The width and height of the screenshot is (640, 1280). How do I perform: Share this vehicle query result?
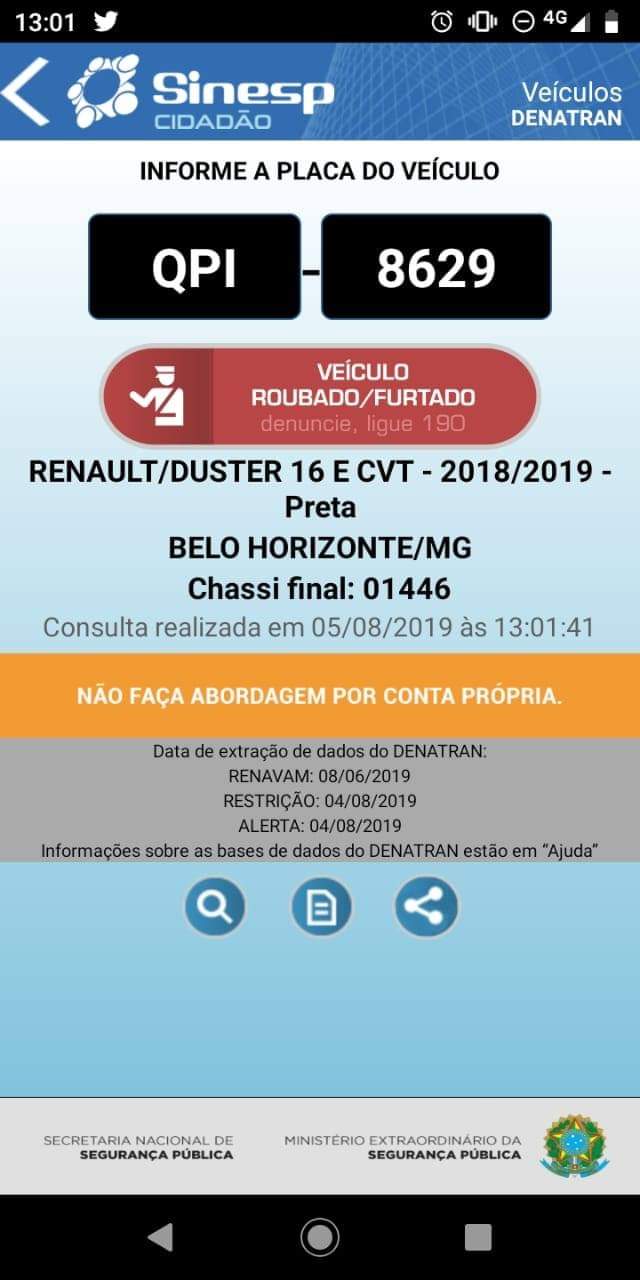[426, 907]
